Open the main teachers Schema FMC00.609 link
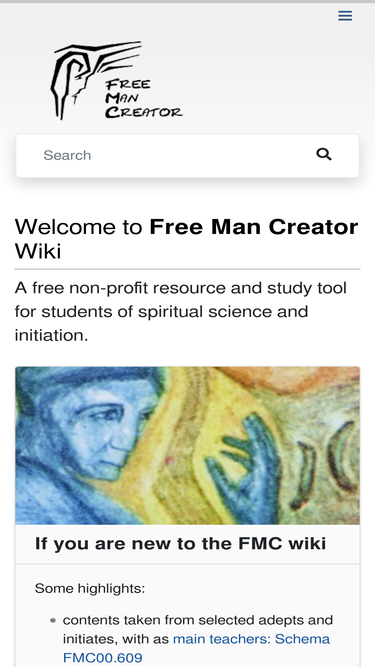Screen dimensions: 375x667 click(196, 648)
